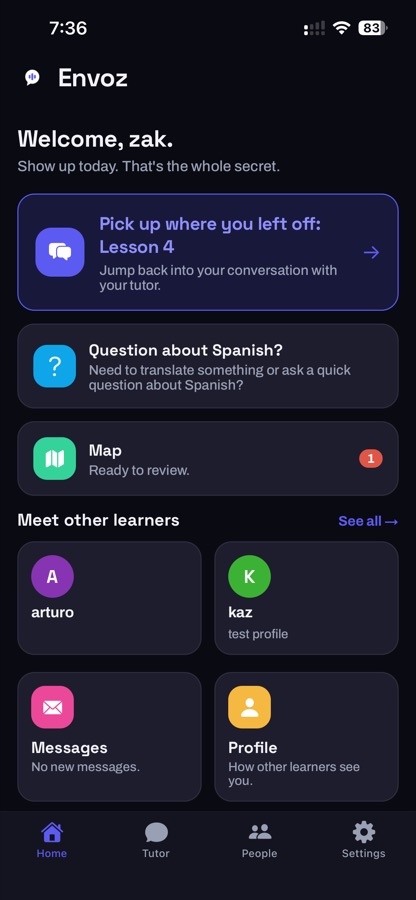Image resolution: width=416 pixels, height=900 pixels.
Task: Open the Question about Spanish card
Action: pyautogui.click(x=208, y=366)
